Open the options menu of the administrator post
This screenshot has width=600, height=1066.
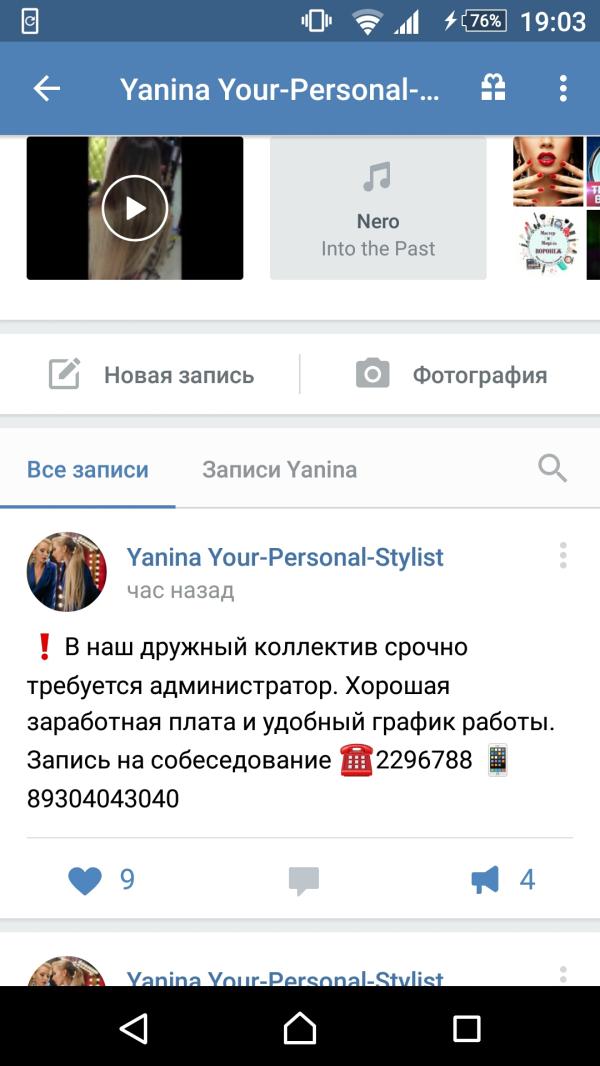(x=563, y=555)
